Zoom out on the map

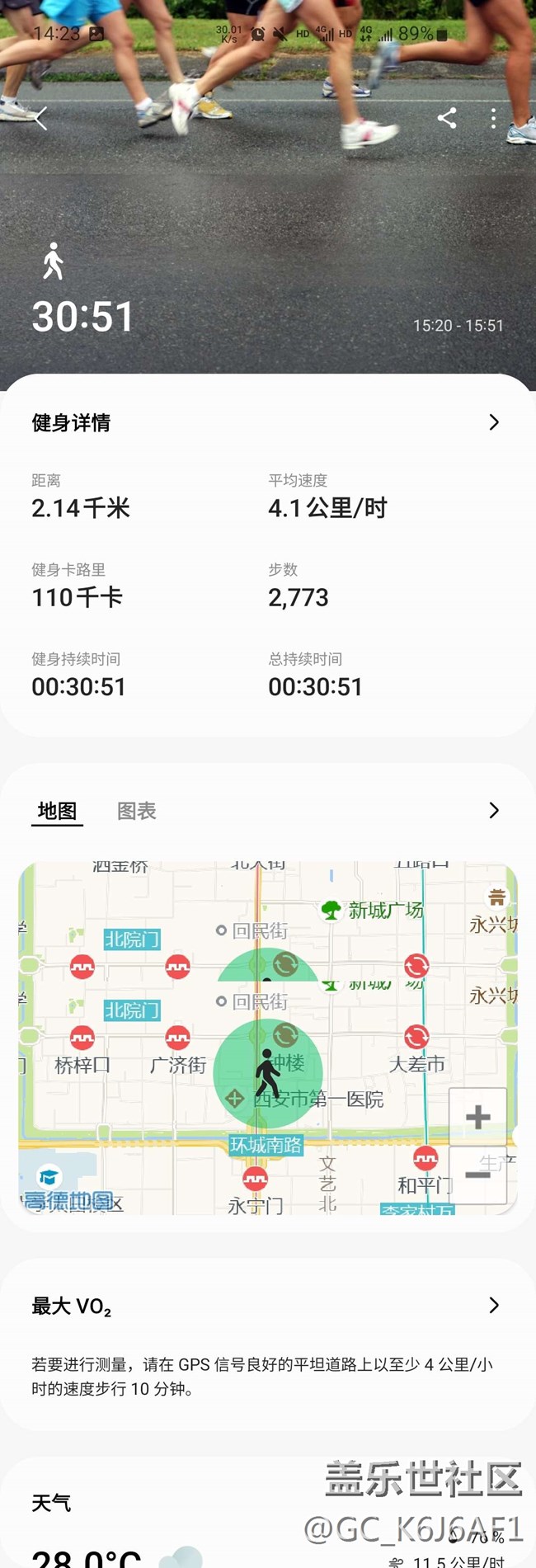[x=477, y=1174]
